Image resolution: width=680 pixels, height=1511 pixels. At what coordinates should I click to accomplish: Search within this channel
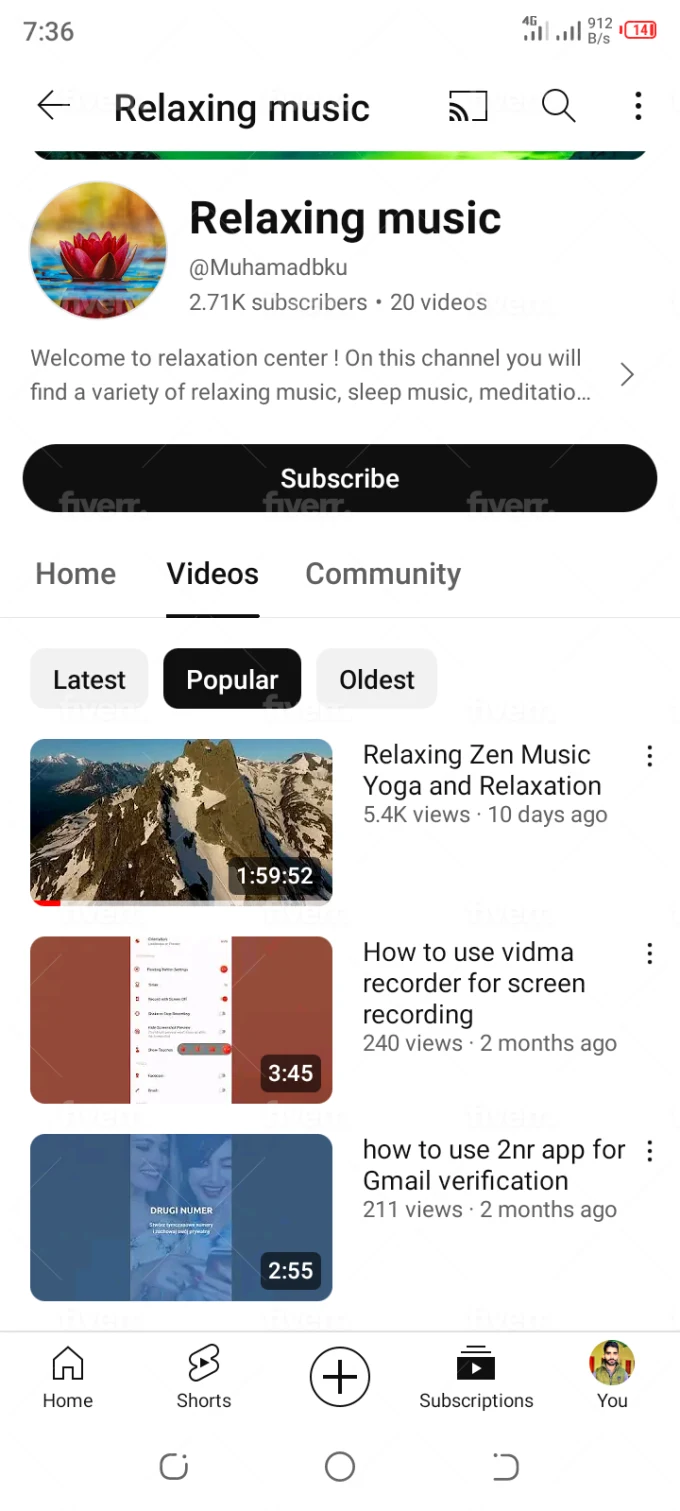(x=558, y=106)
